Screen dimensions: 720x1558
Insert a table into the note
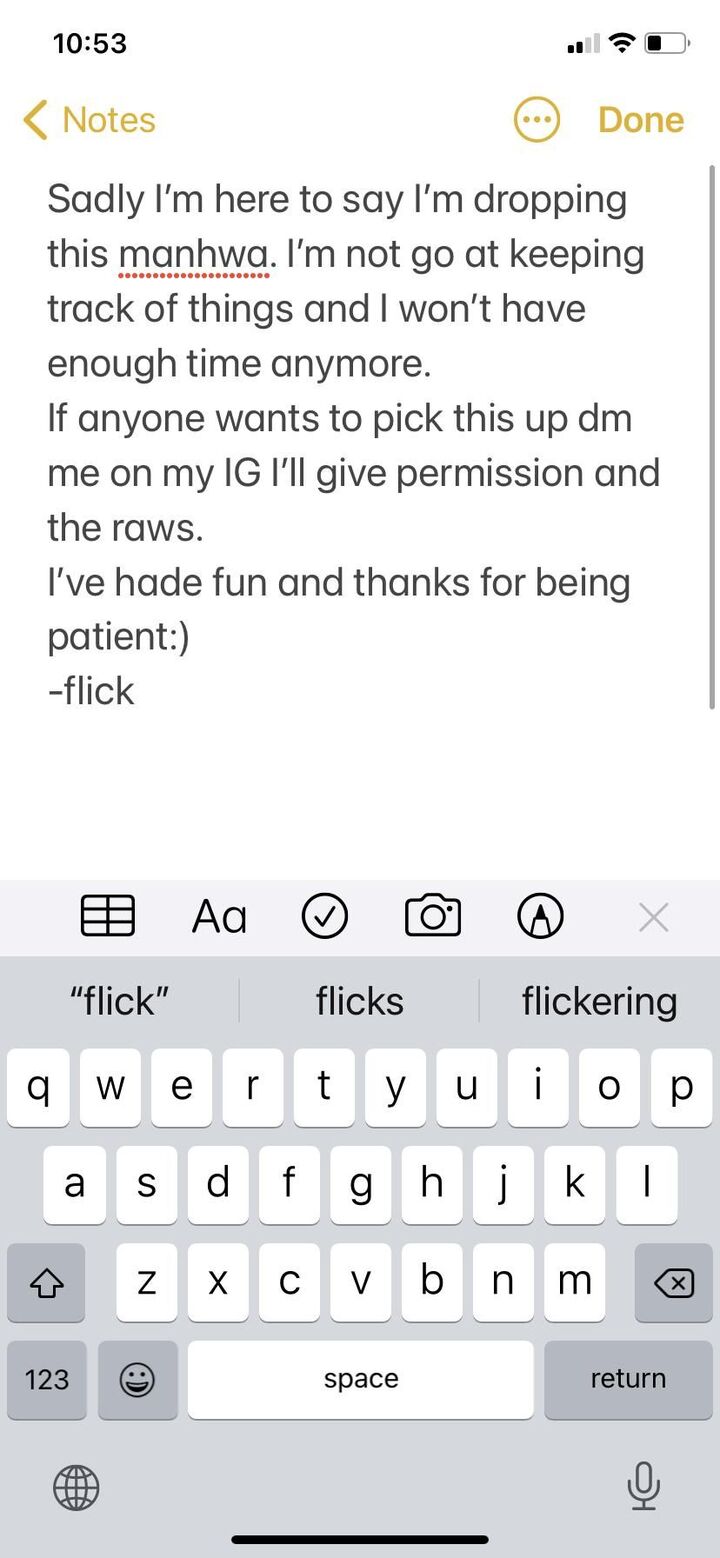coord(107,916)
